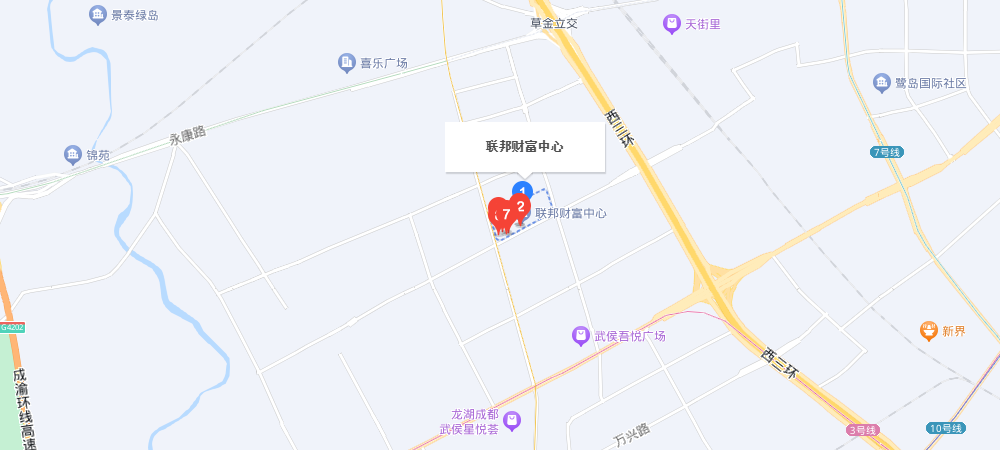Select the 新界 place marker

click(929, 331)
